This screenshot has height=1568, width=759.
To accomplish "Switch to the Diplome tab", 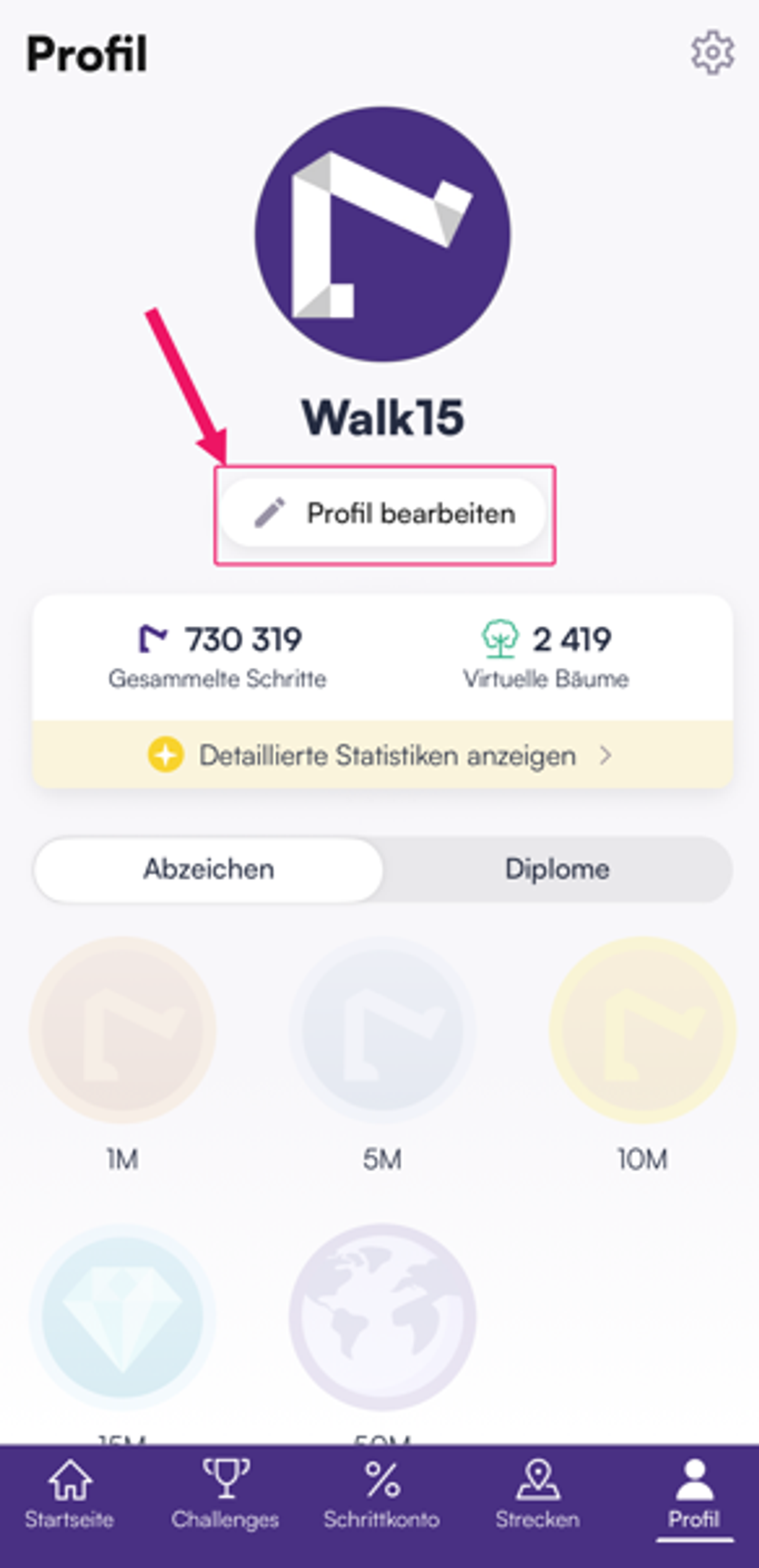I will [x=557, y=869].
